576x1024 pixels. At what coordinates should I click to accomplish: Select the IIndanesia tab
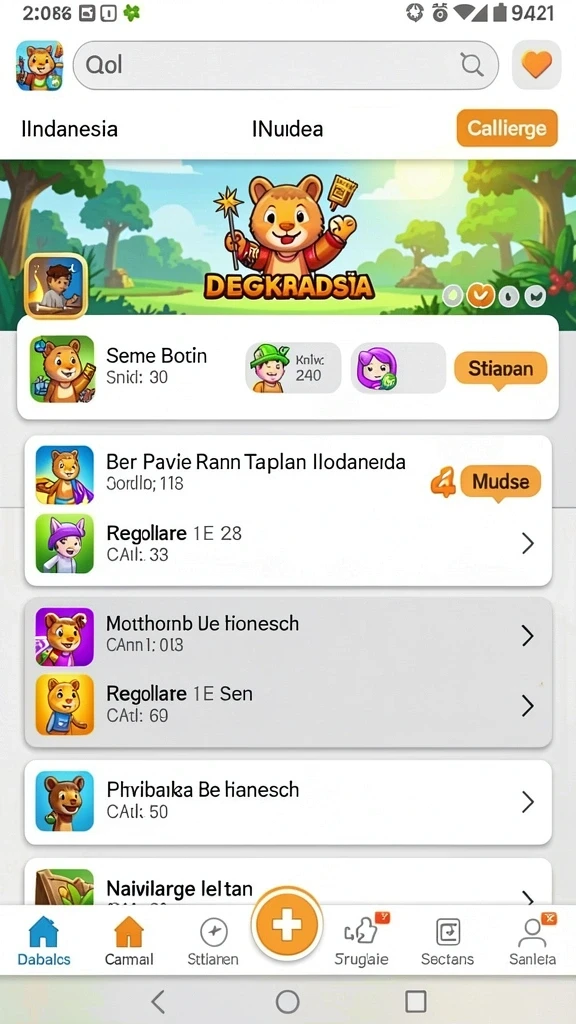(69, 129)
